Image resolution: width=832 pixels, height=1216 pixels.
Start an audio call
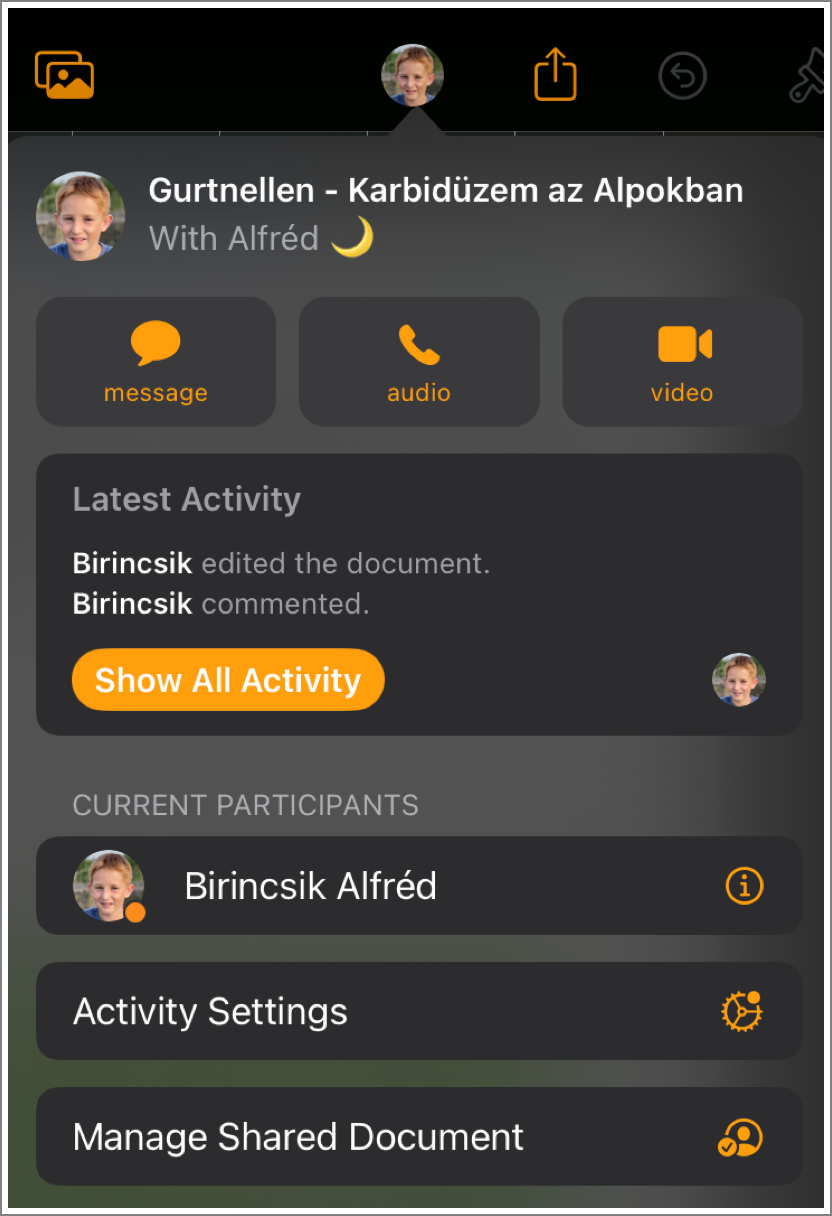[419, 362]
